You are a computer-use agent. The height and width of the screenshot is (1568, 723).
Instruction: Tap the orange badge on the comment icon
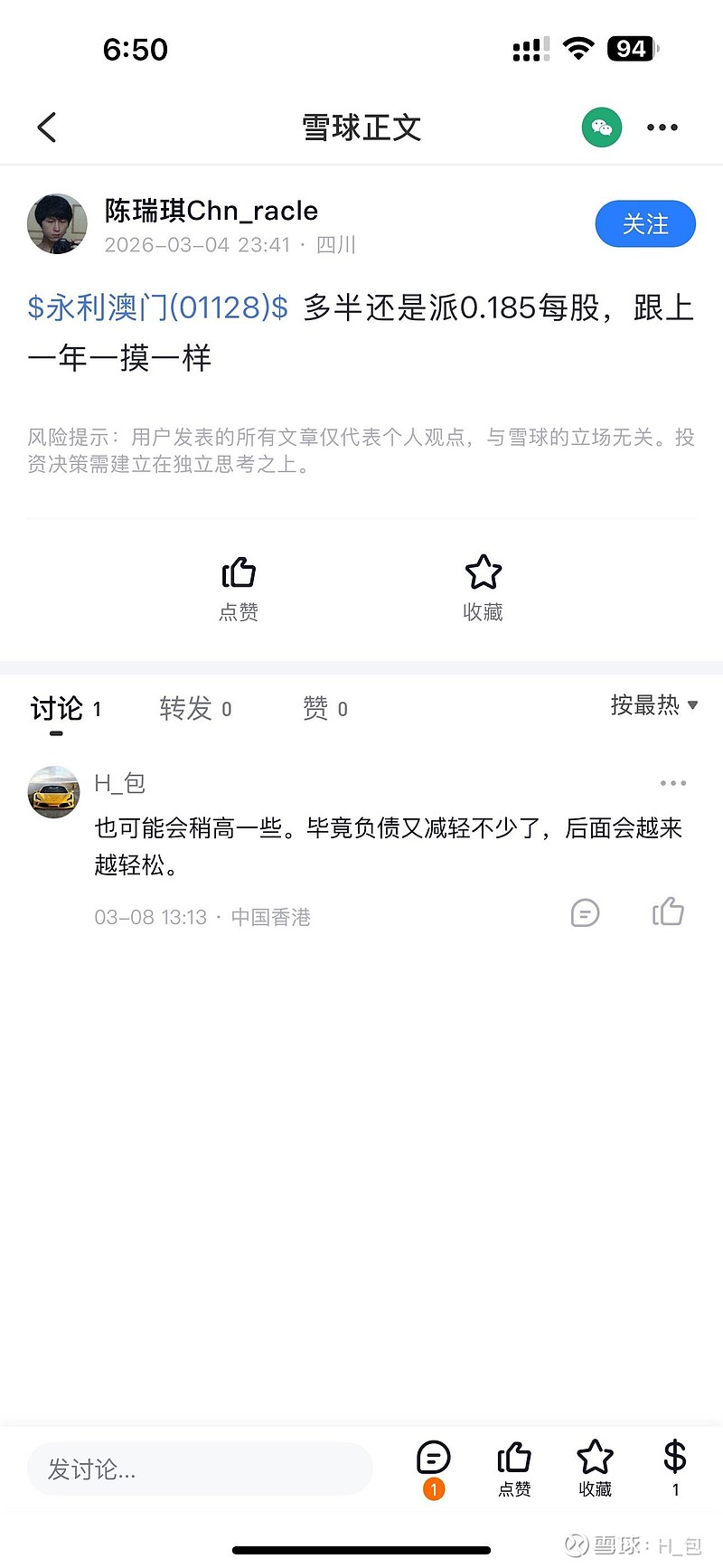(x=435, y=1489)
